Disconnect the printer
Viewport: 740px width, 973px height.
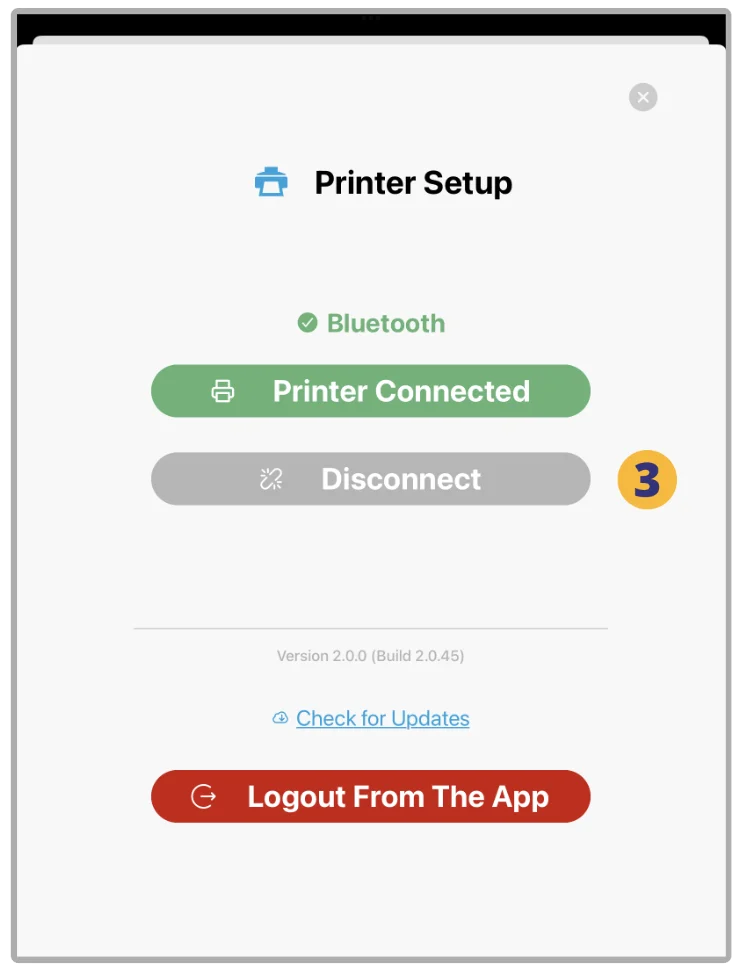tap(370, 479)
